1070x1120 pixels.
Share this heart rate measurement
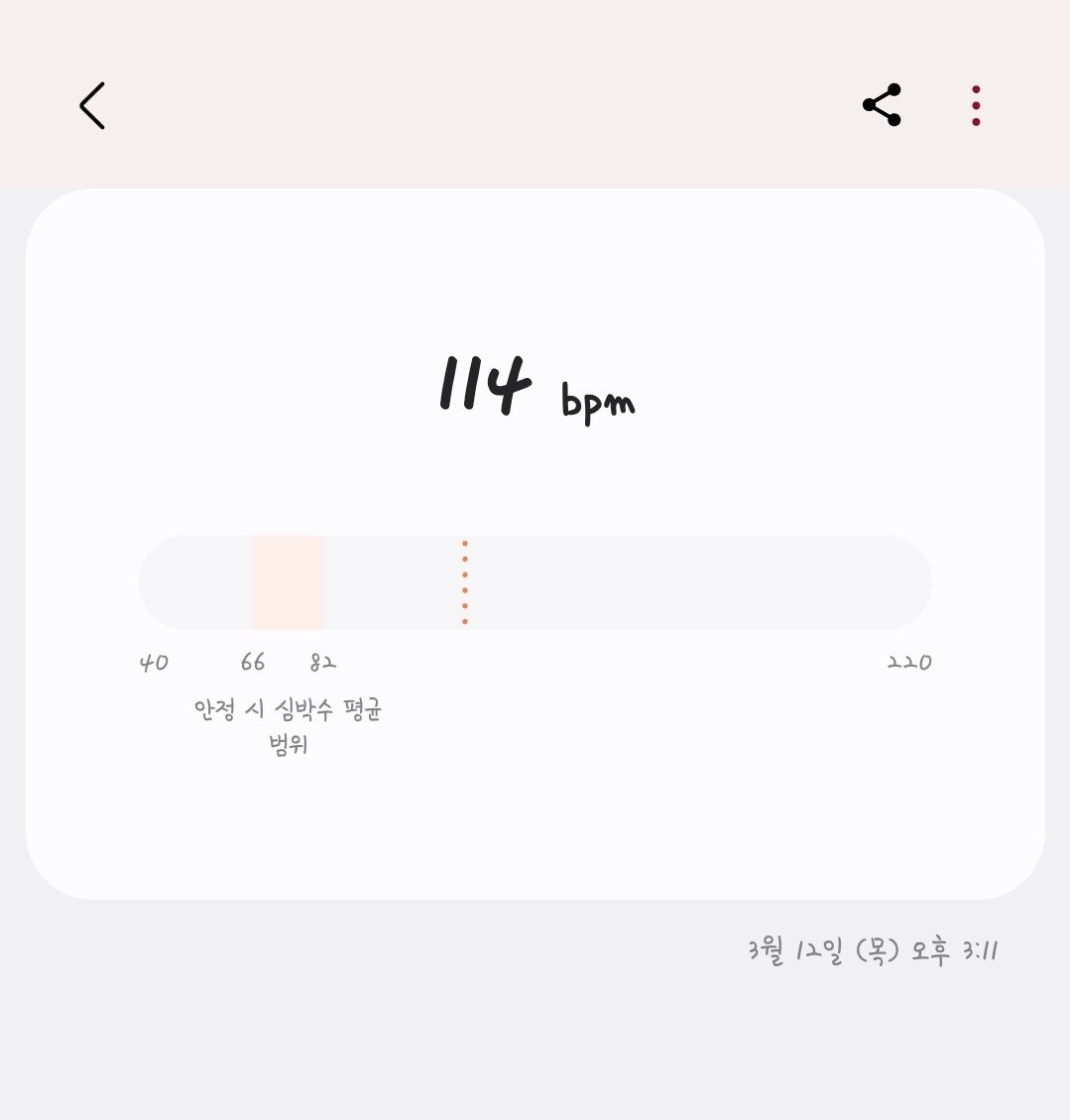point(882,105)
